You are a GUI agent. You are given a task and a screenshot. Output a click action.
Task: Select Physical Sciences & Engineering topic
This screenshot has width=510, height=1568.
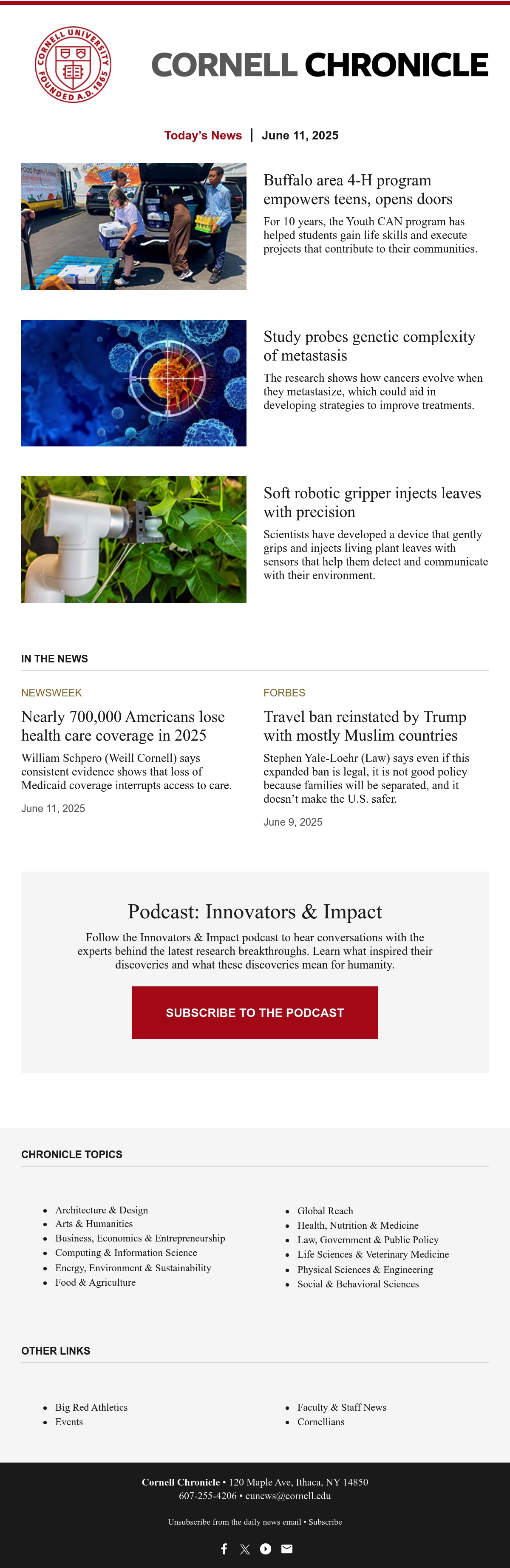pyautogui.click(x=365, y=1269)
